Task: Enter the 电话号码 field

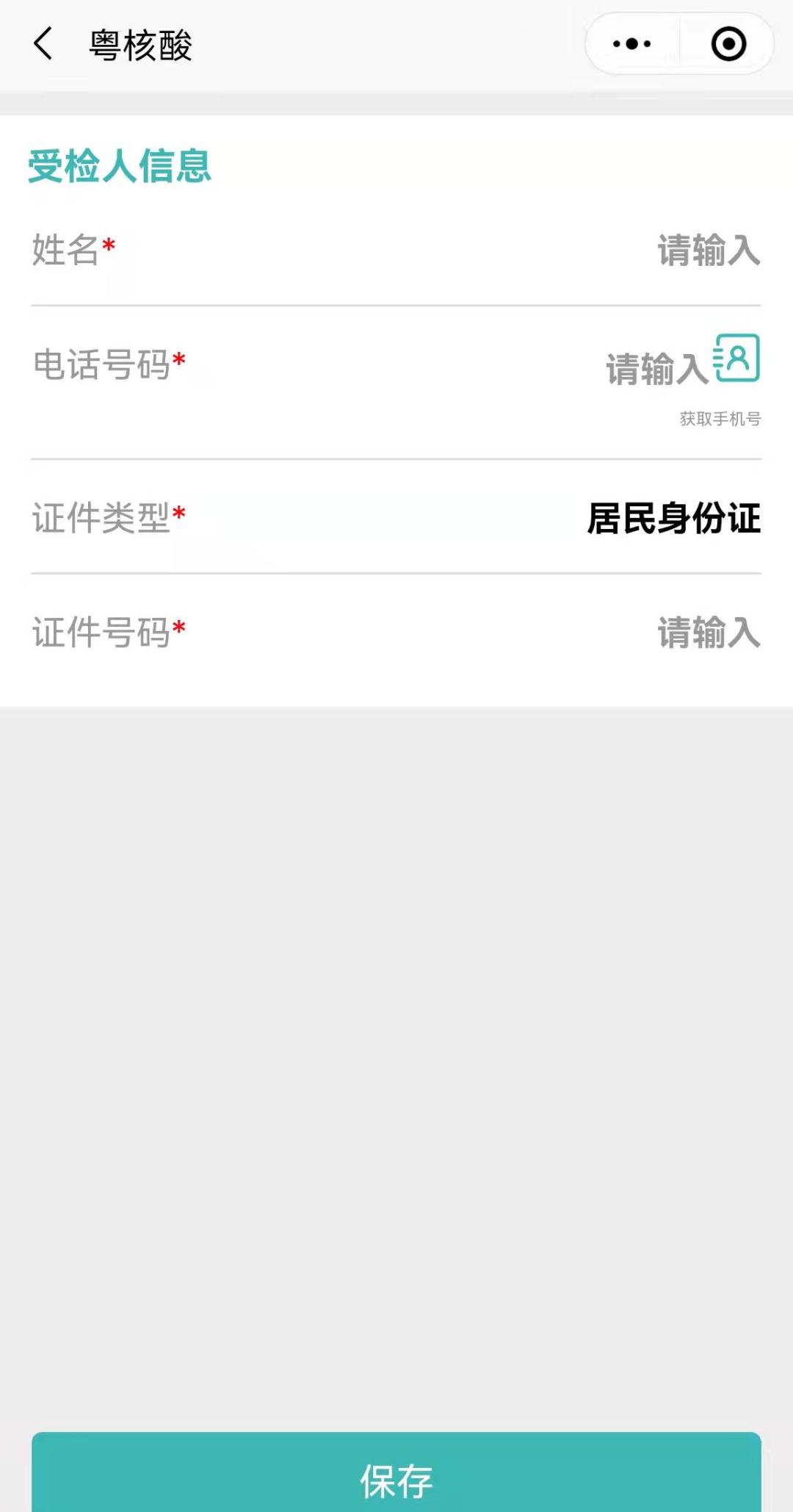Action: coord(656,369)
